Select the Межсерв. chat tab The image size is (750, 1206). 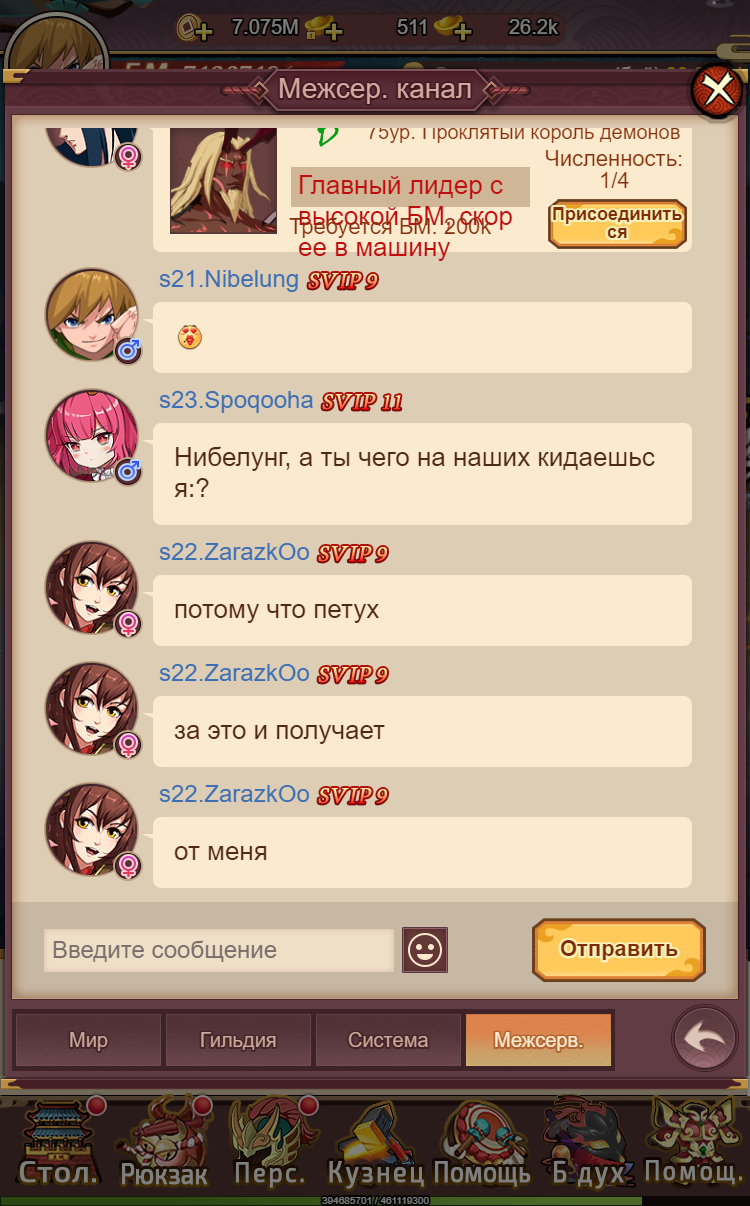pos(538,1040)
